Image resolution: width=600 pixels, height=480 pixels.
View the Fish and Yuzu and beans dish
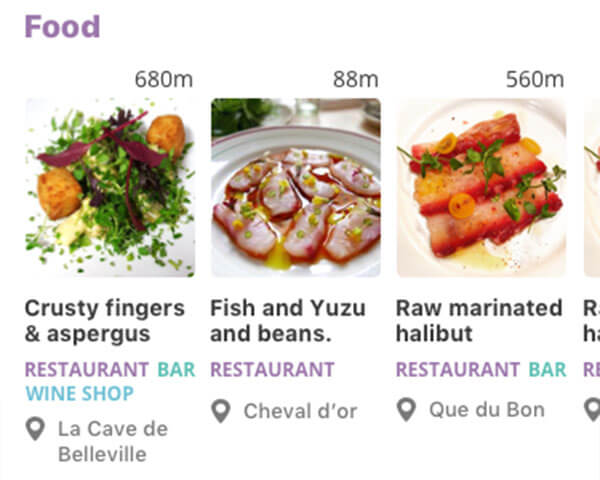tap(295, 187)
